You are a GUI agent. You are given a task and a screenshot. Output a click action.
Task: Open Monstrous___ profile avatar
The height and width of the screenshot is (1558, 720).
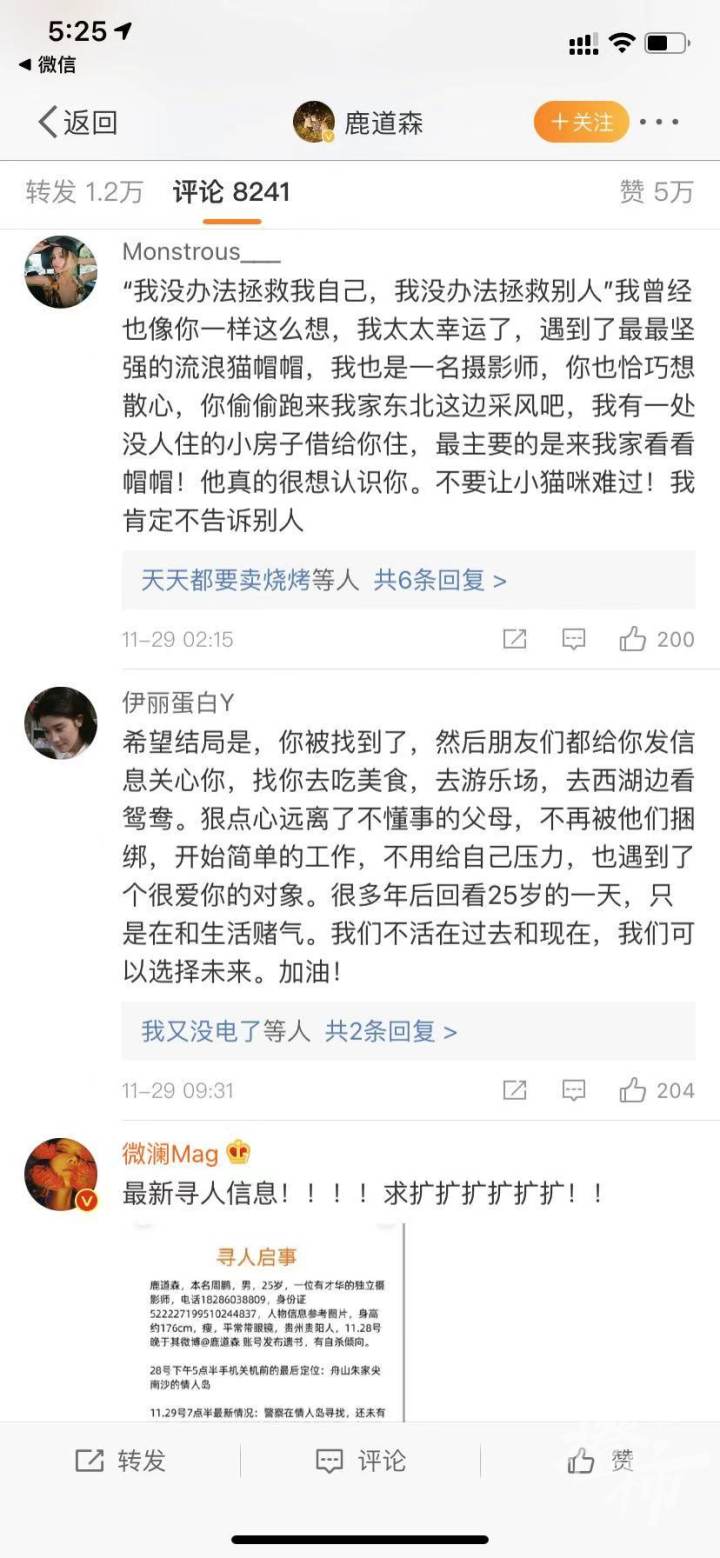pyautogui.click(x=61, y=272)
